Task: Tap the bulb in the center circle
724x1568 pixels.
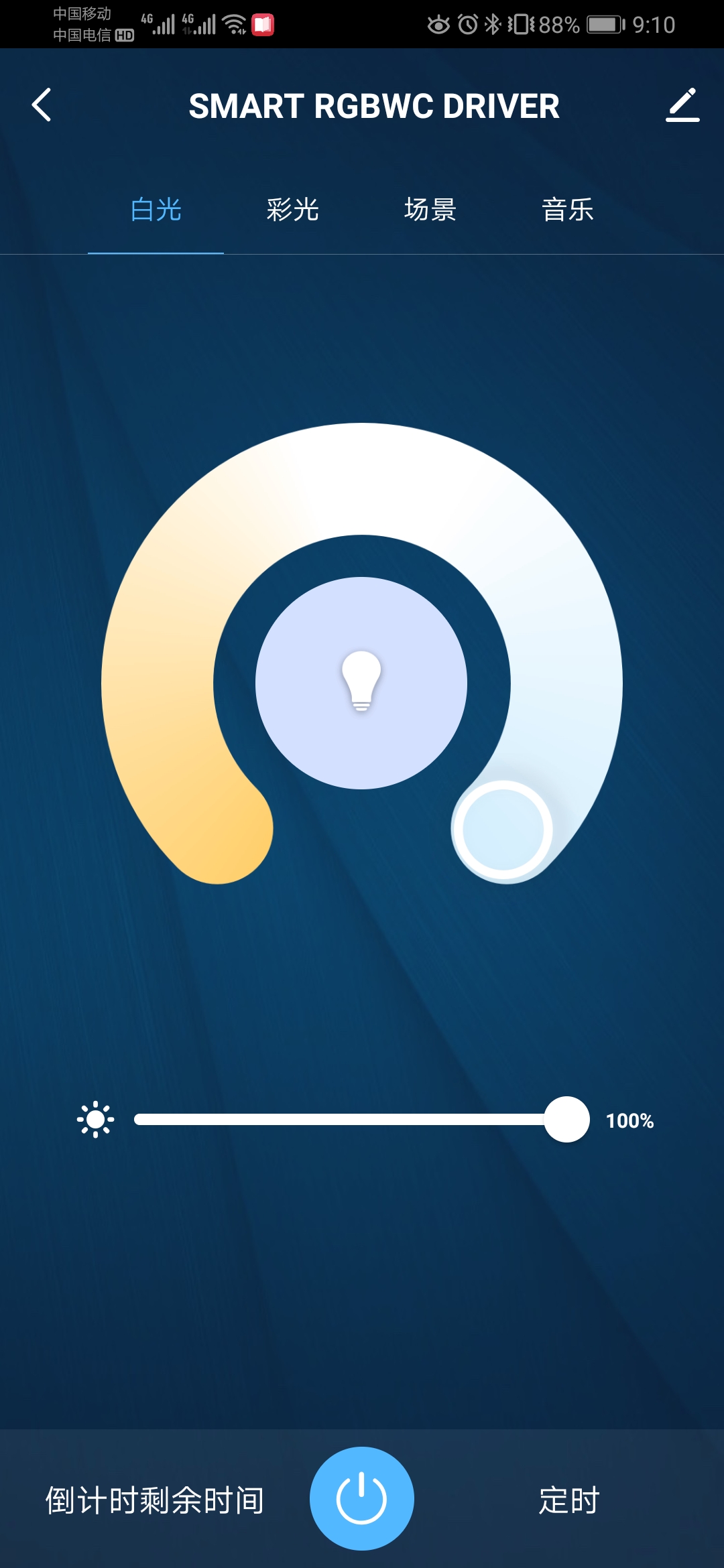Action: click(361, 682)
